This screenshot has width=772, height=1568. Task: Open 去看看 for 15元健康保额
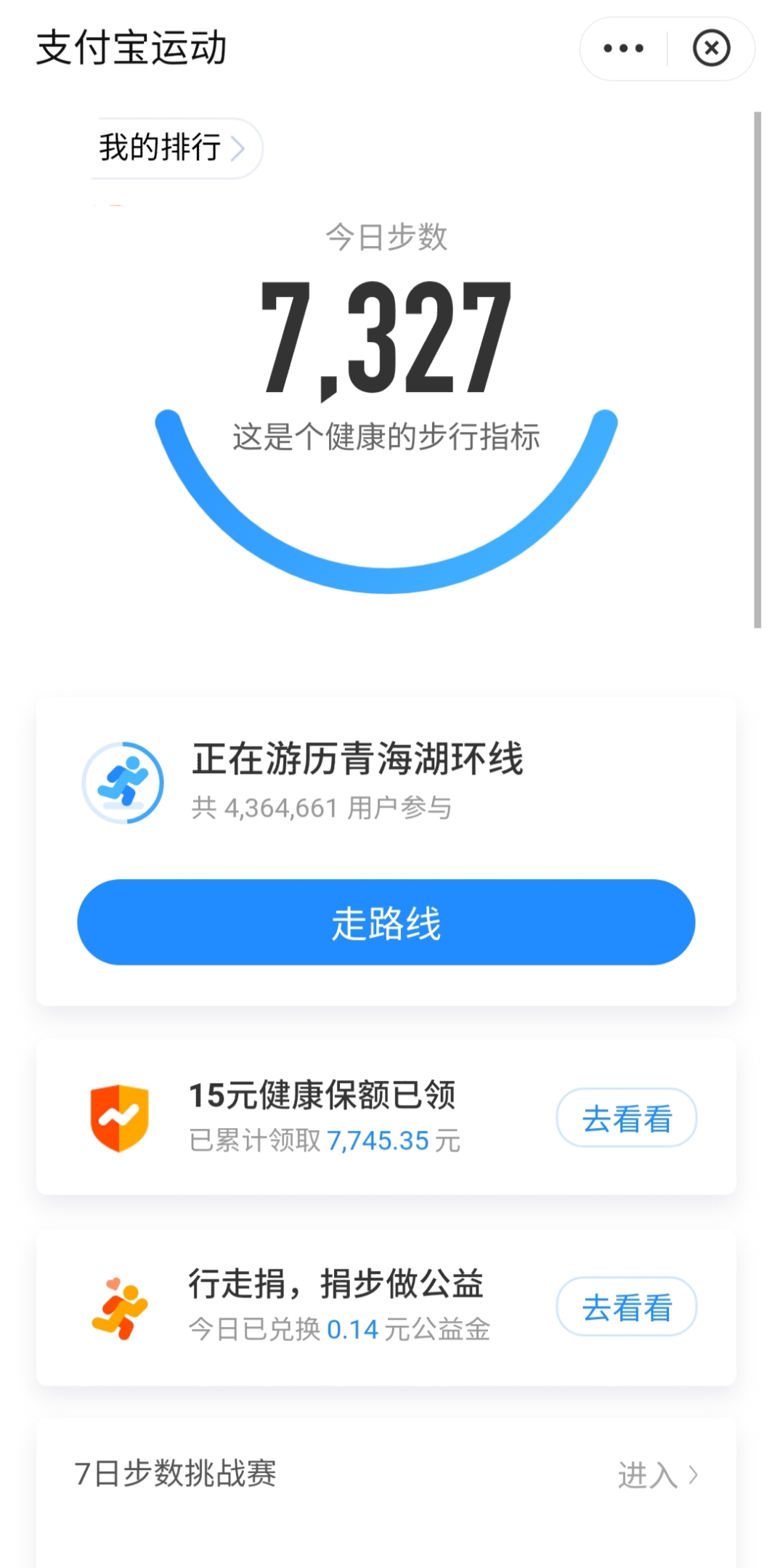(x=626, y=1118)
